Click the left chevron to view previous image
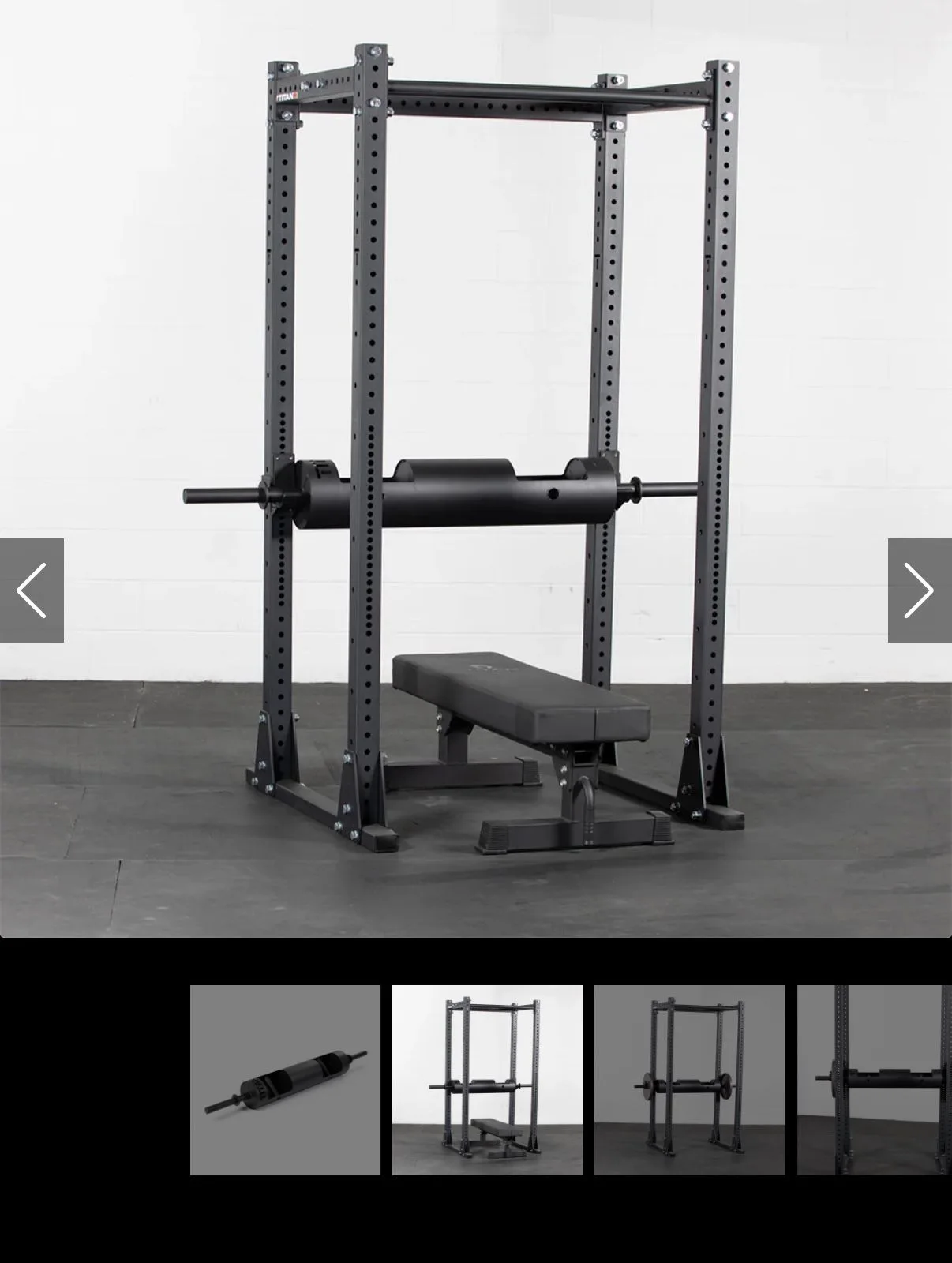952x1263 pixels. point(32,590)
